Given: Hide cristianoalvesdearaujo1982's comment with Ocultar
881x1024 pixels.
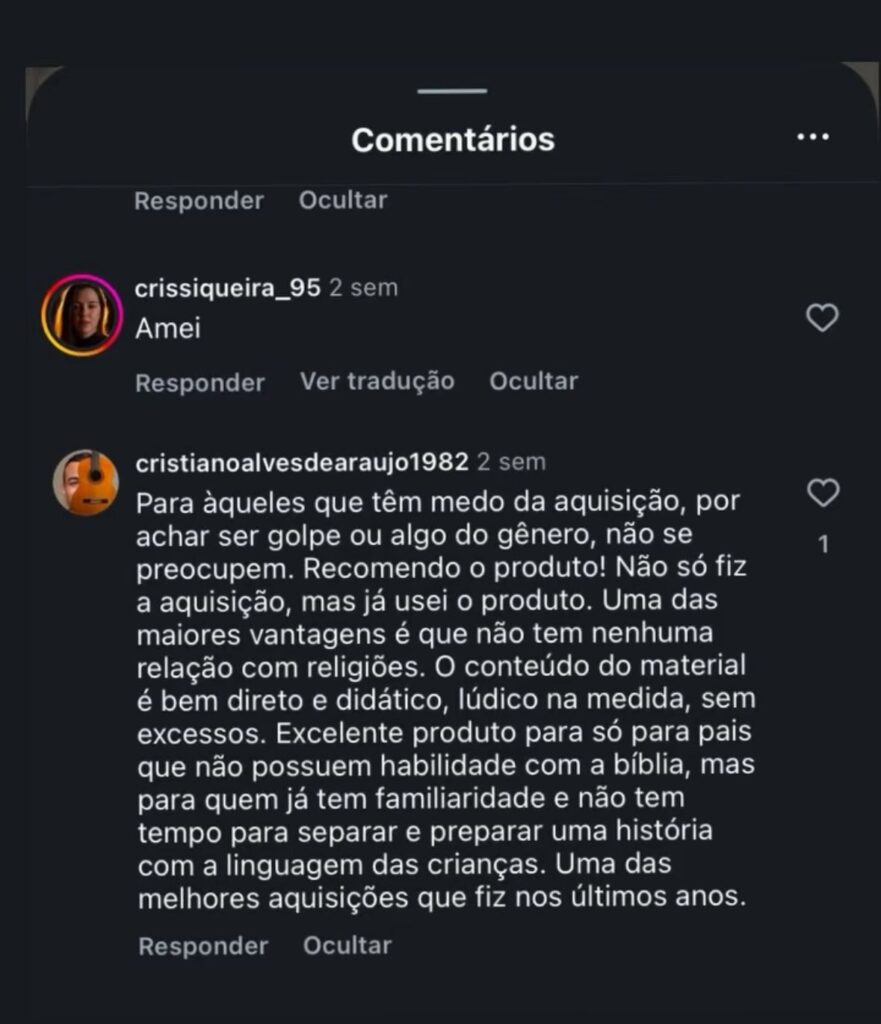Looking at the screenshot, I should click(347, 945).
